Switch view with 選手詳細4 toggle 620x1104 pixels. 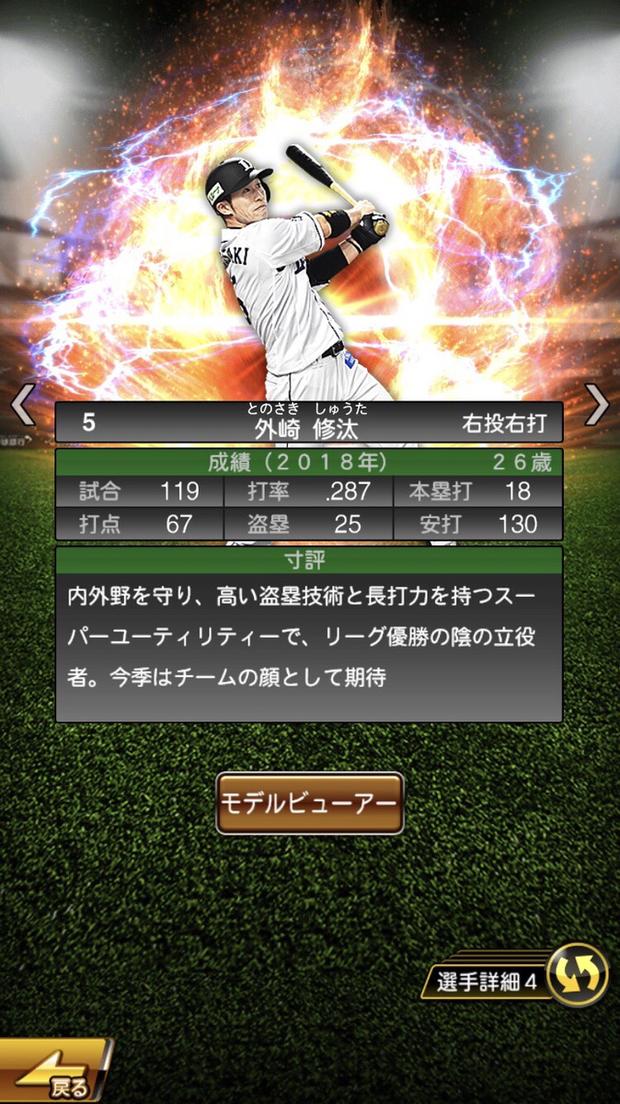576,974
